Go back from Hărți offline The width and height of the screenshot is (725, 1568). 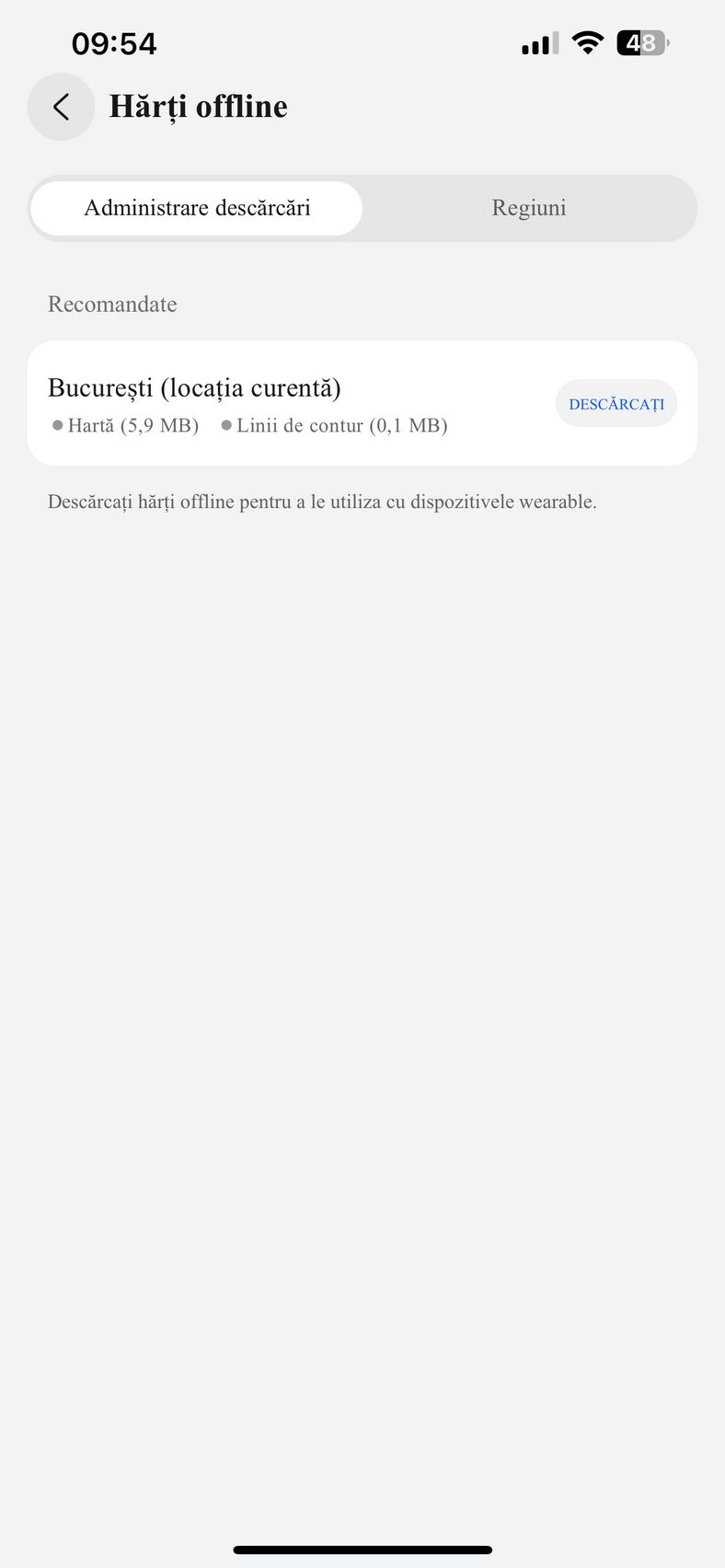tap(61, 107)
